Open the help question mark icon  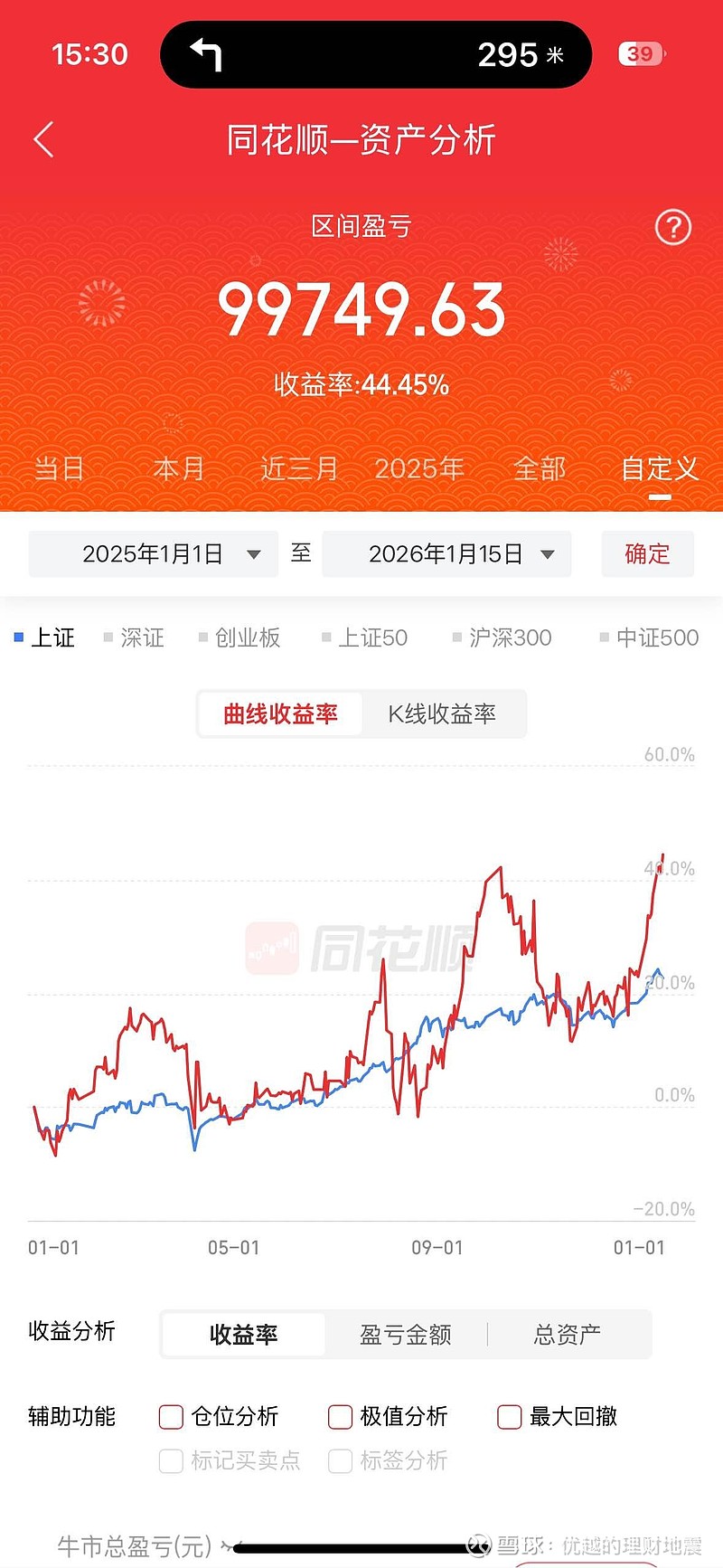click(671, 229)
